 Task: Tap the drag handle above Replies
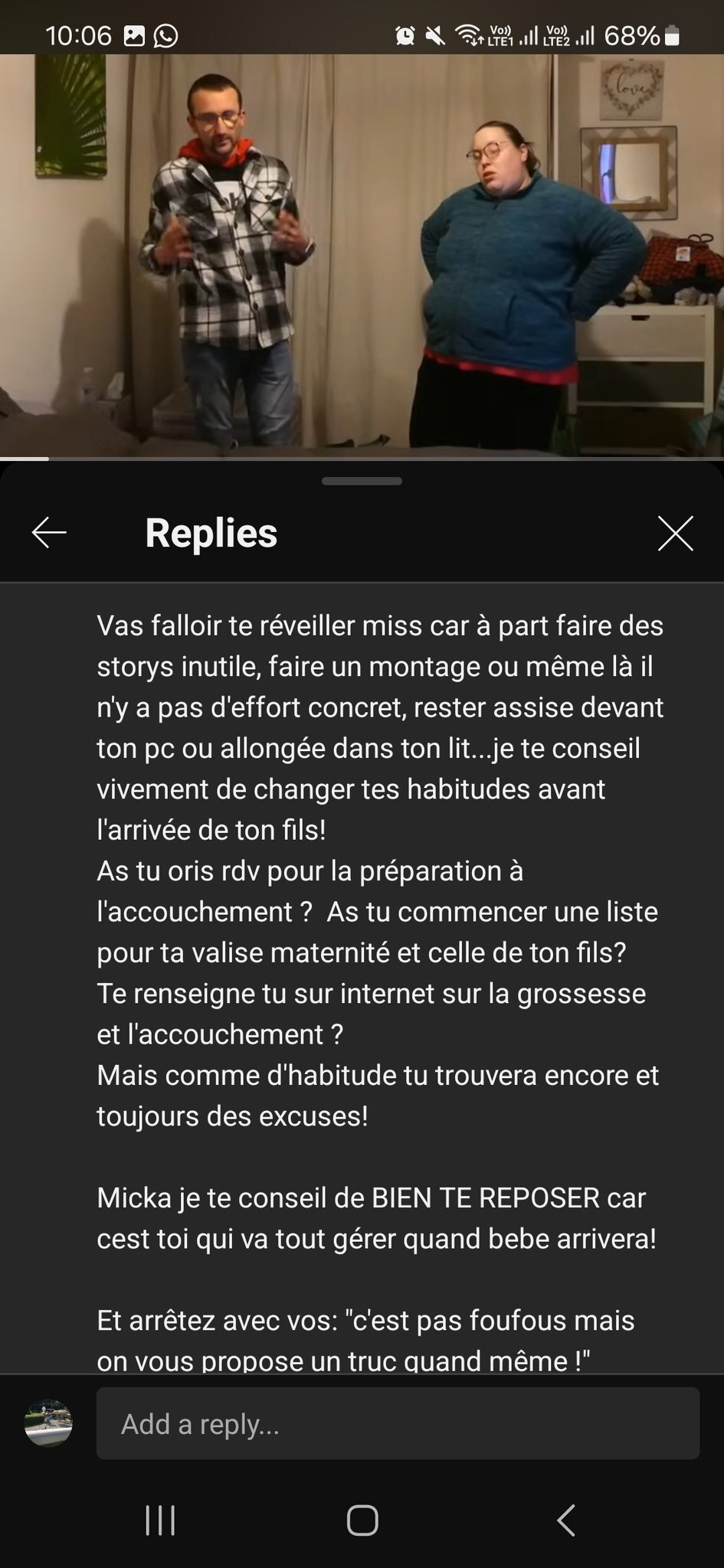362,481
